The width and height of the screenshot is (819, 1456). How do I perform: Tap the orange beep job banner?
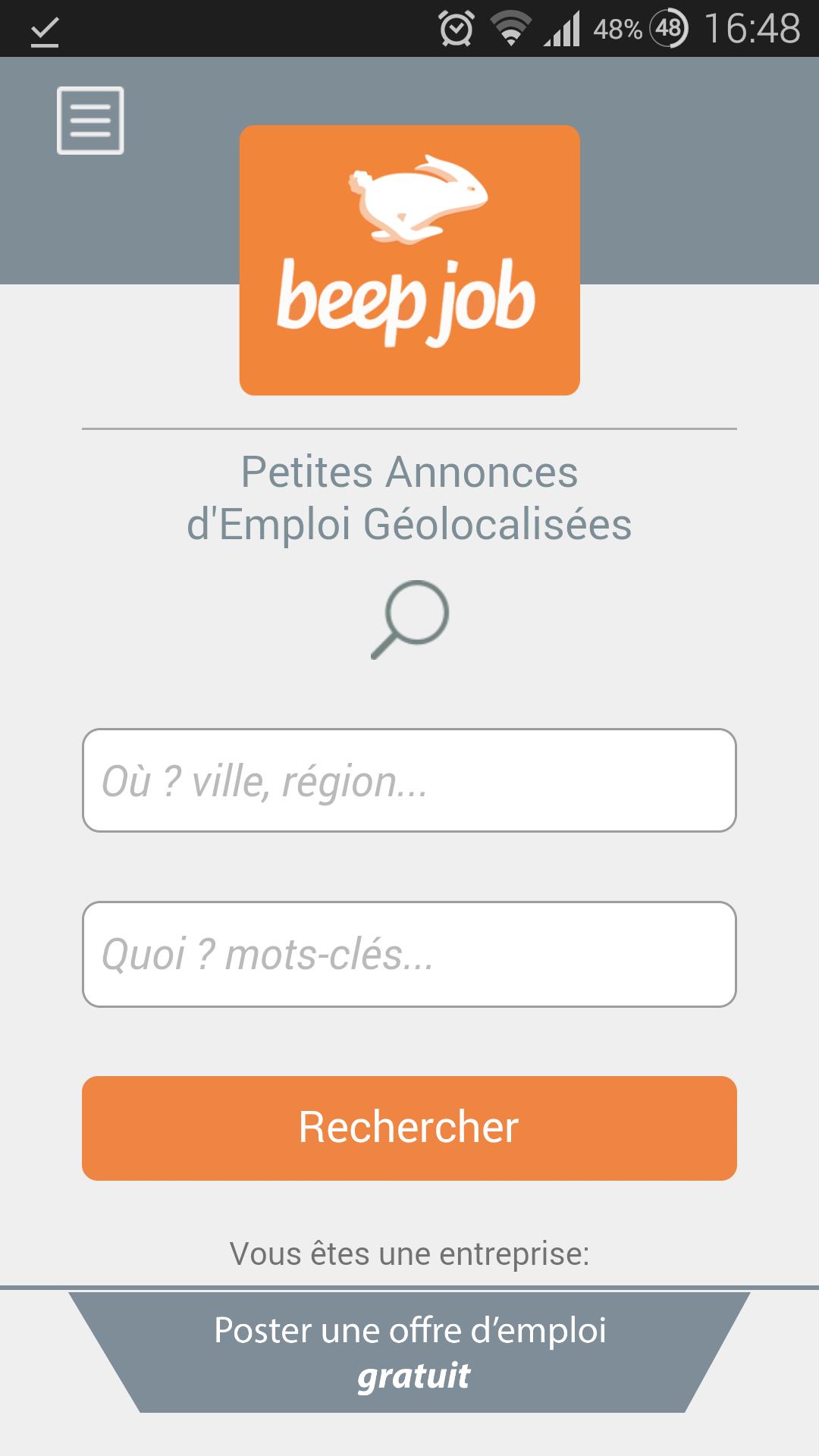click(409, 262)
